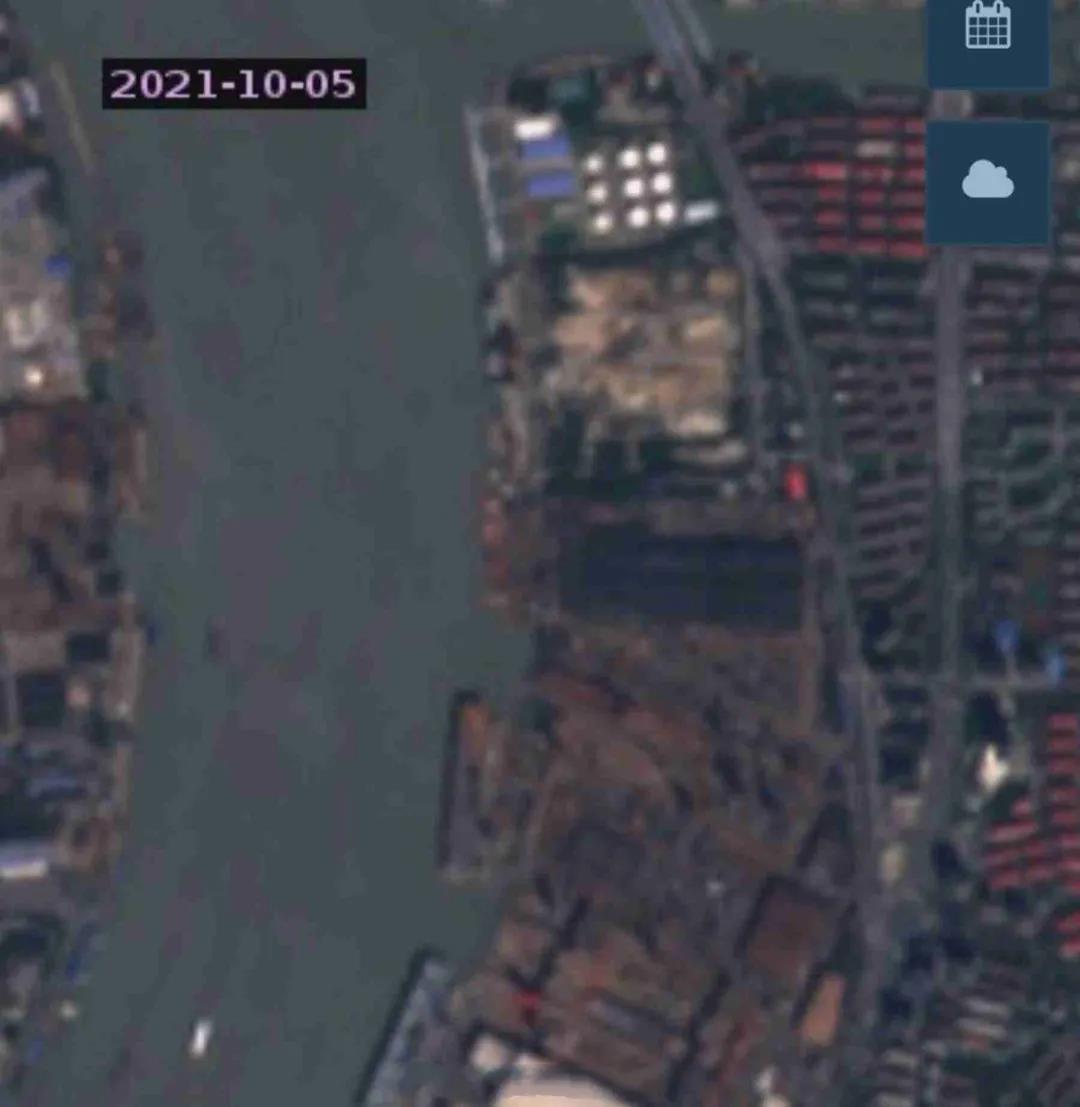The image size is (1080, 1107).
Task: Open the calendar date picker
Action: click(988, 30)
